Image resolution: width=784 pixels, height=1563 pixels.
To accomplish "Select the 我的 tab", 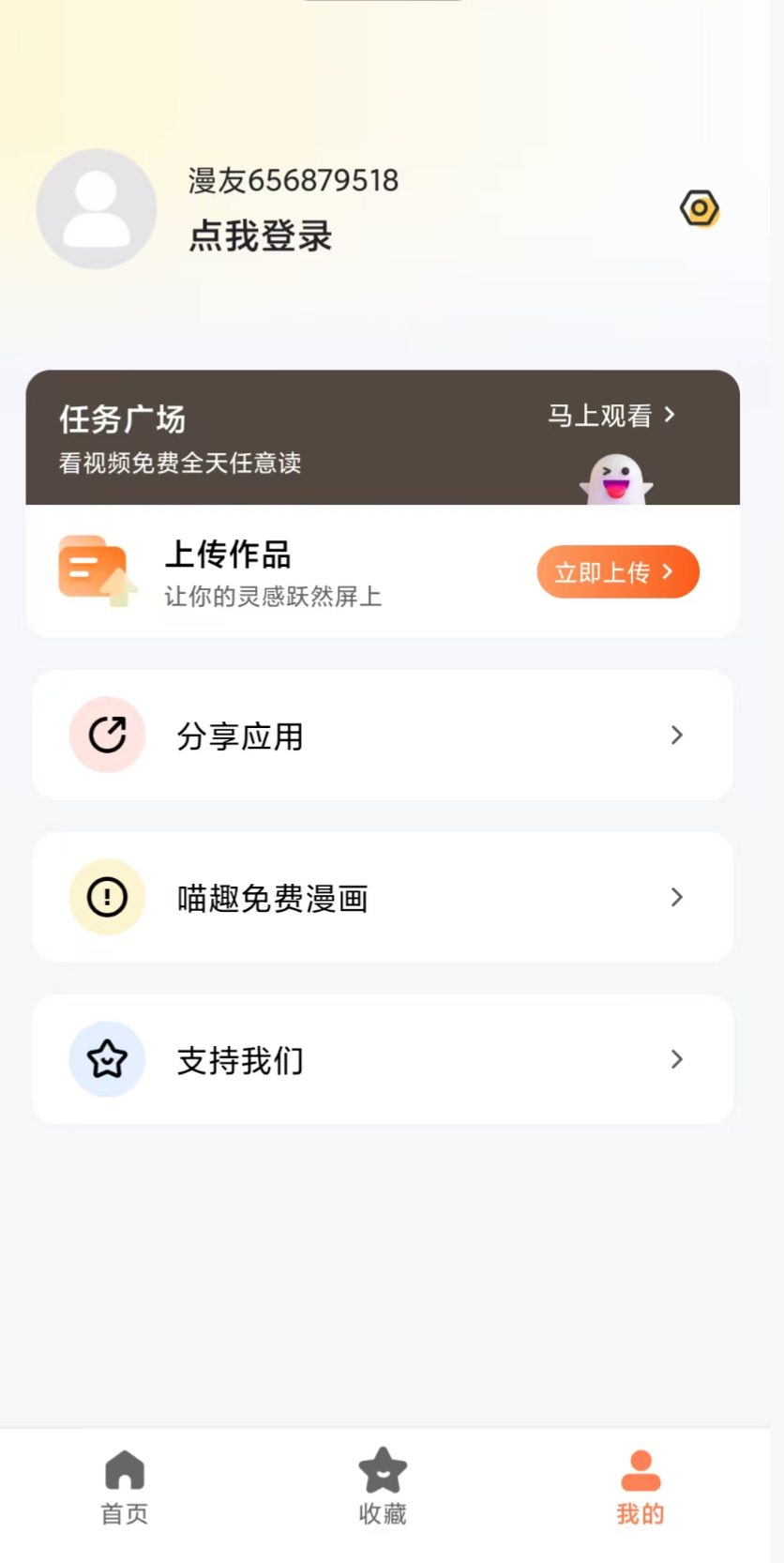I will pos(641,1487).
